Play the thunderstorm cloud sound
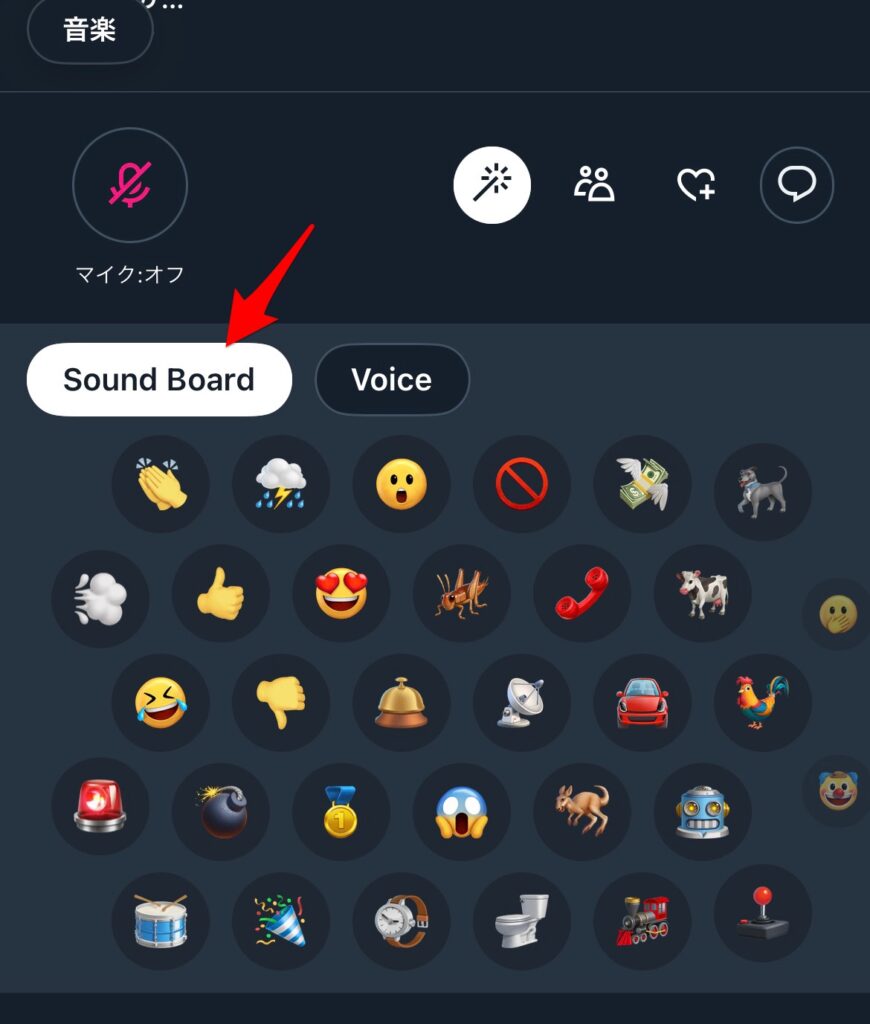The height and width of the screenshot is (1024, 870). pos(281,485)
